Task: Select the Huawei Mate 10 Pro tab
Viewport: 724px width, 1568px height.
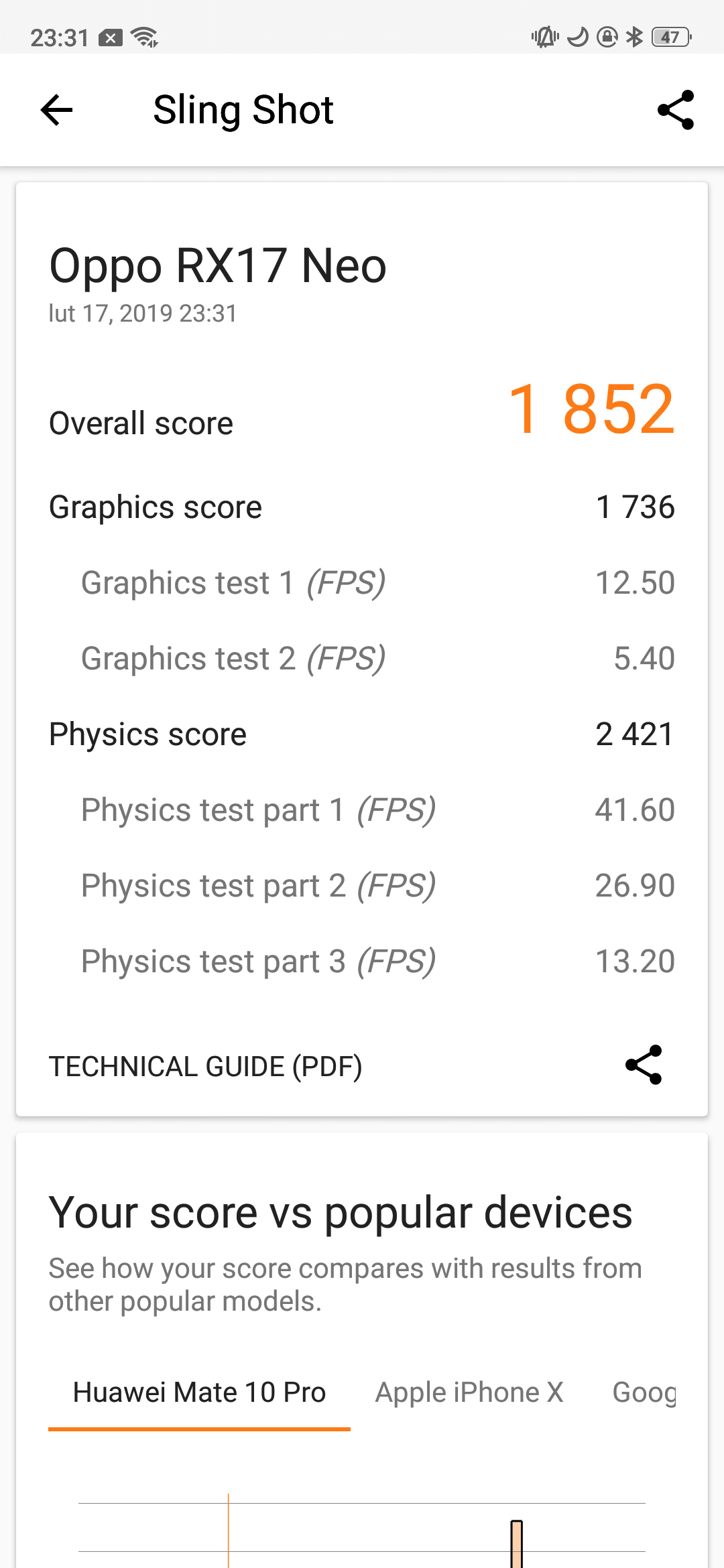Action: (199, 1392)
